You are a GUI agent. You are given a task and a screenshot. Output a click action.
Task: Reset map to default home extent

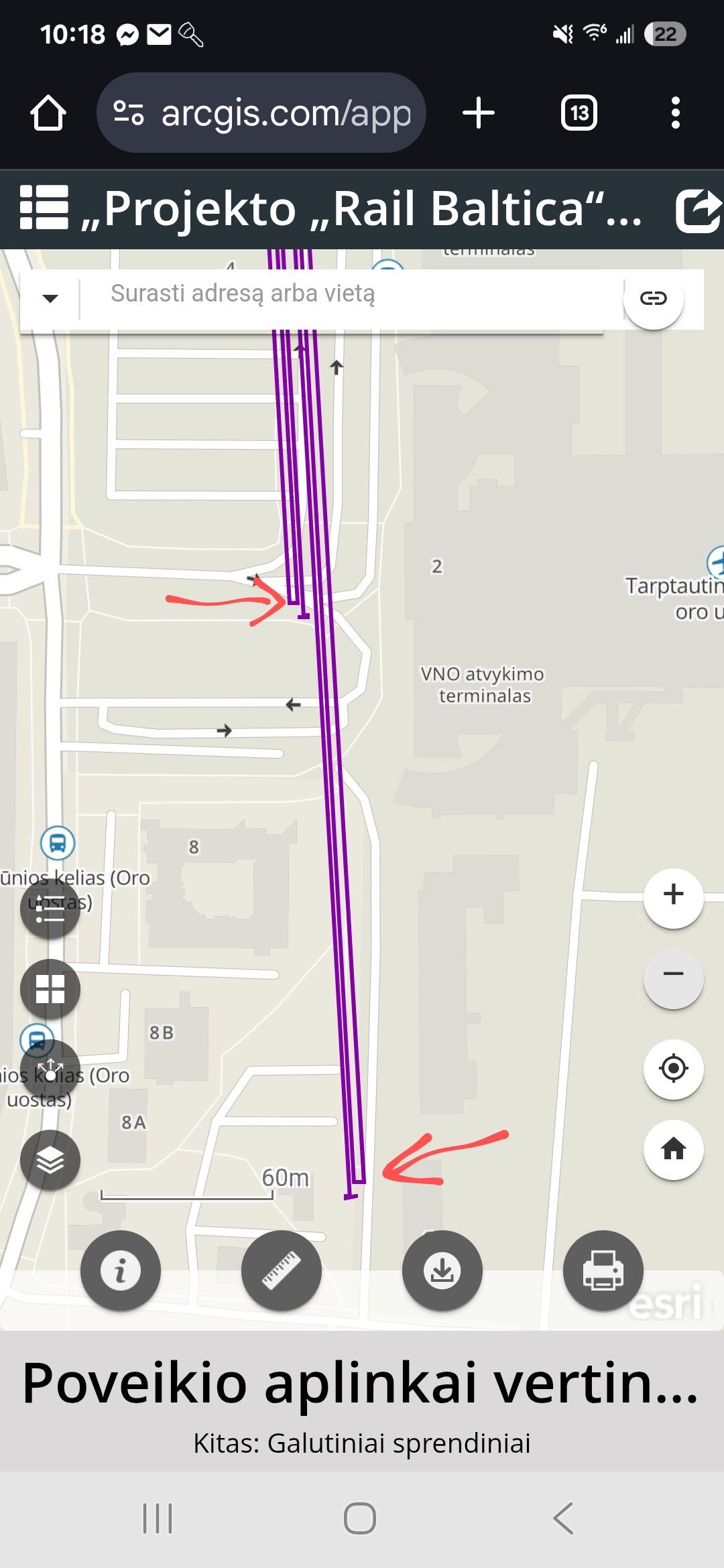click(x=673, y=1149)
